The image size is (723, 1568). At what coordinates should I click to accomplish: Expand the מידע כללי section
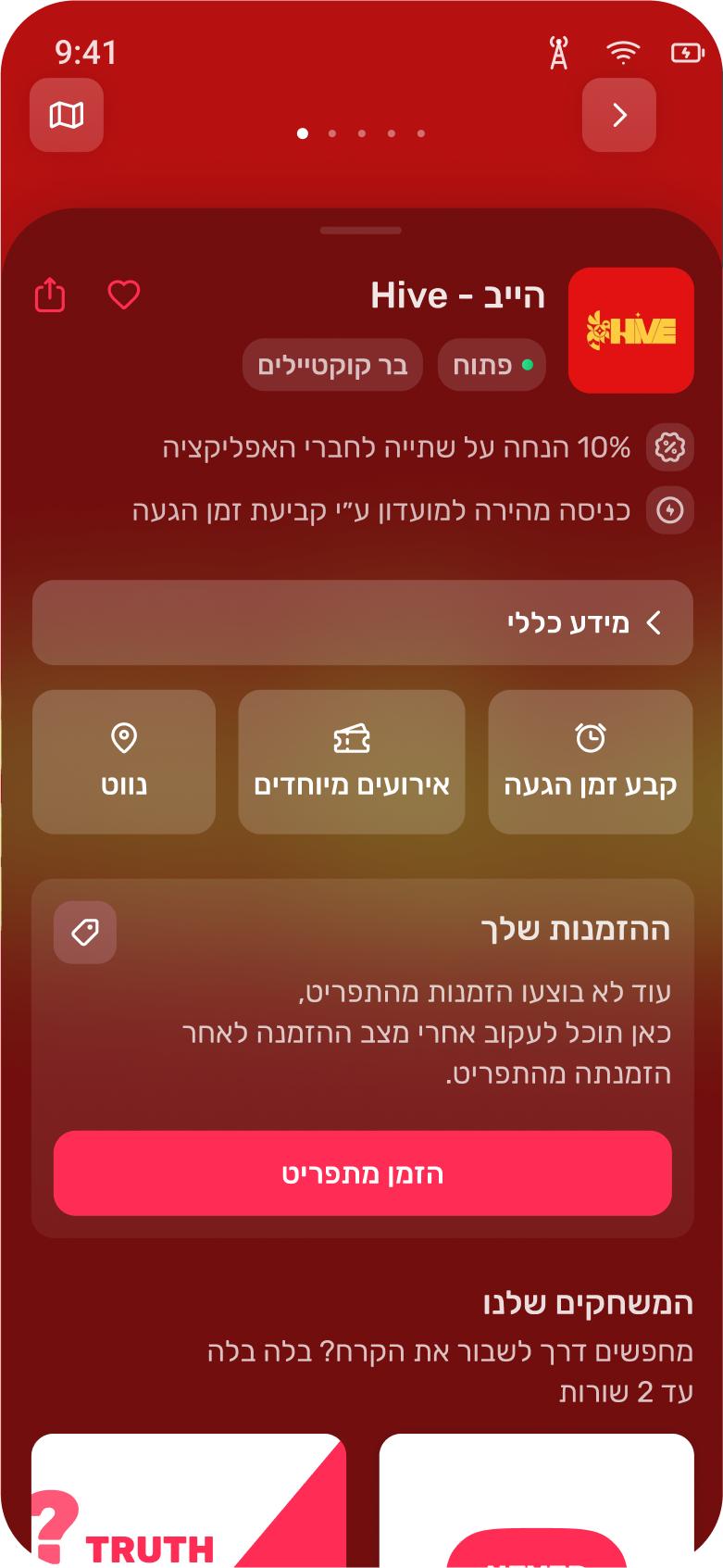pyautogui.click(x=363, y=622)
